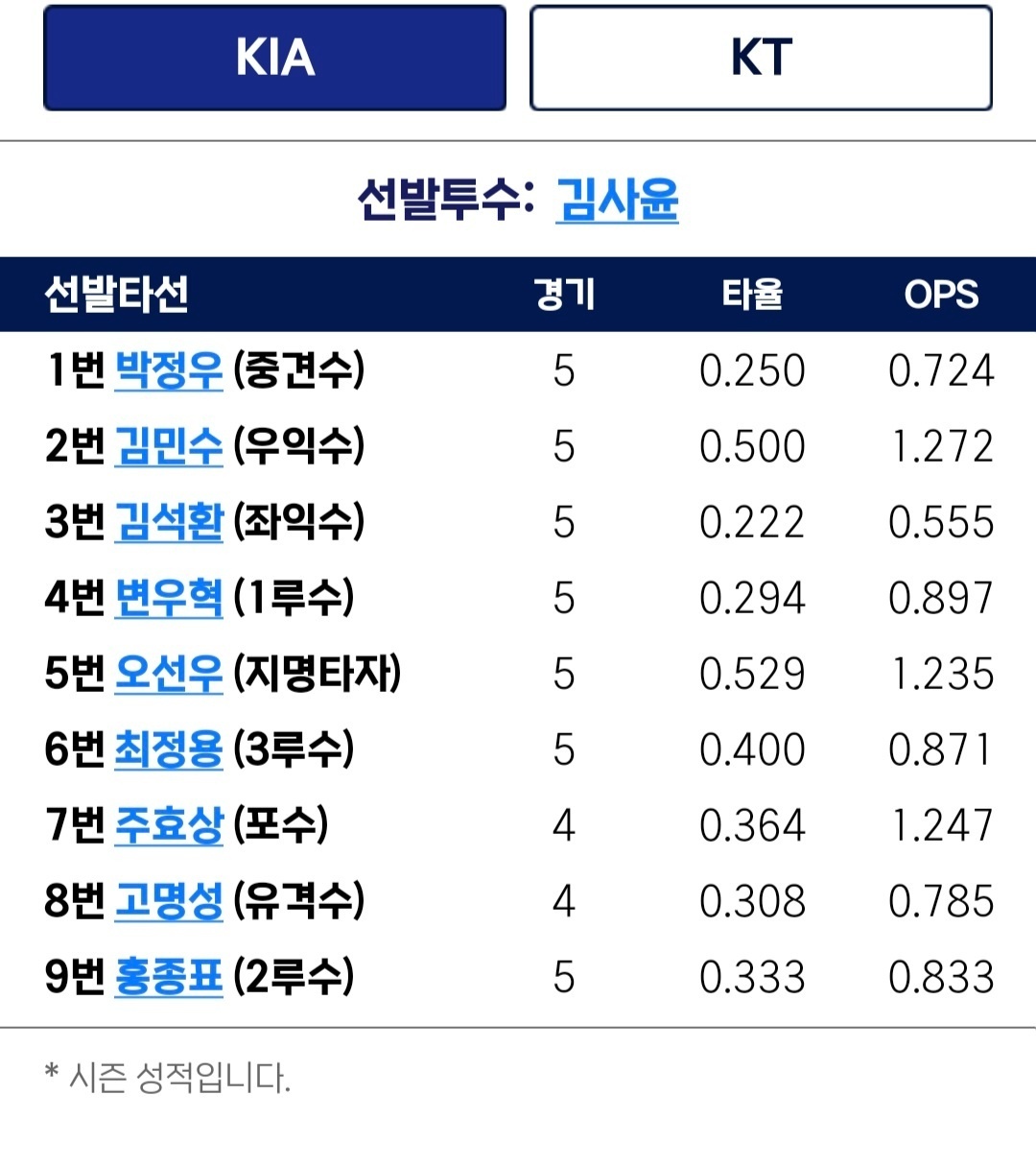The width and height of the screenshot is (1036, 1166).
Task: Open leadoff hitter 박정우's player page
Action: click(x=168, y=370)
